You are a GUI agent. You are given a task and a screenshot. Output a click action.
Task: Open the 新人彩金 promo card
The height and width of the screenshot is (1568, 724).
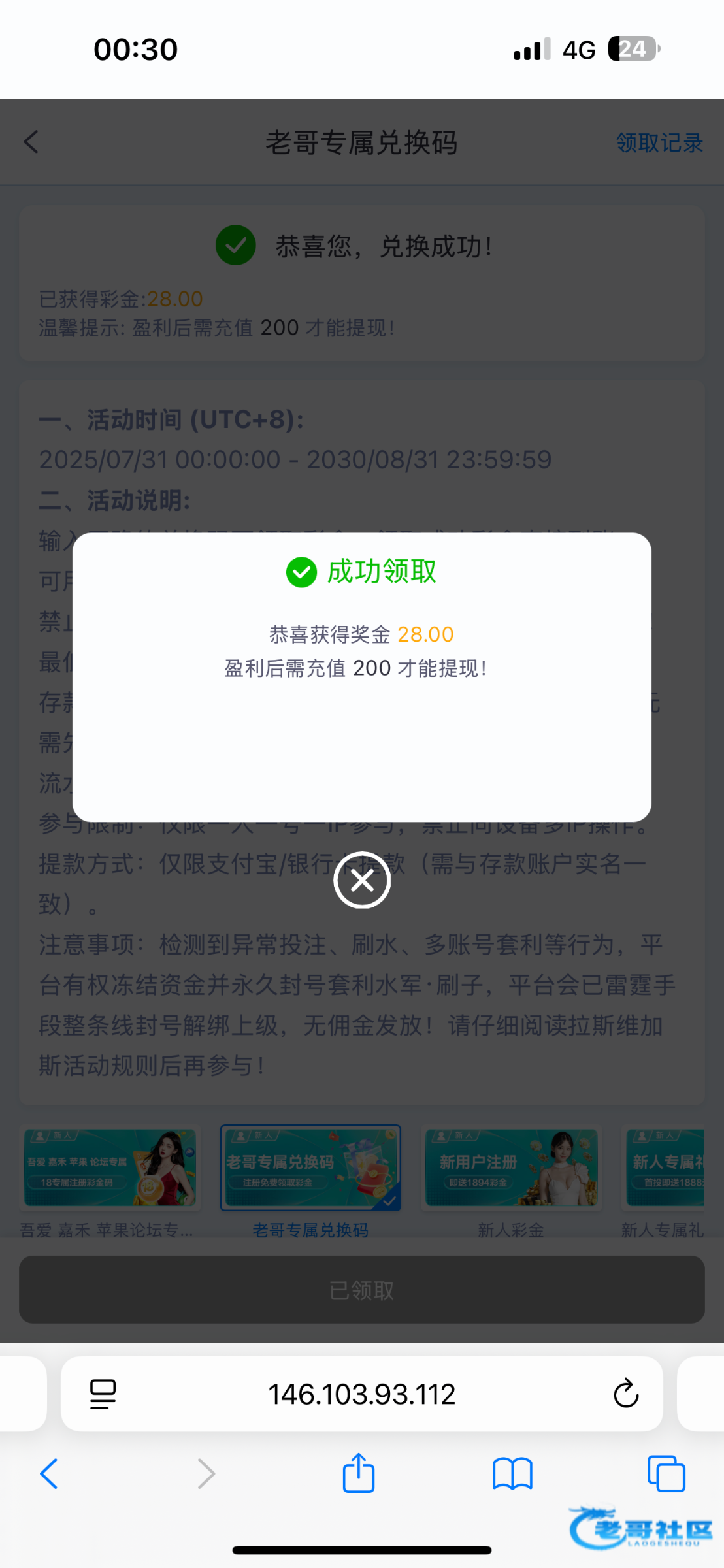tap(511, 1168)
